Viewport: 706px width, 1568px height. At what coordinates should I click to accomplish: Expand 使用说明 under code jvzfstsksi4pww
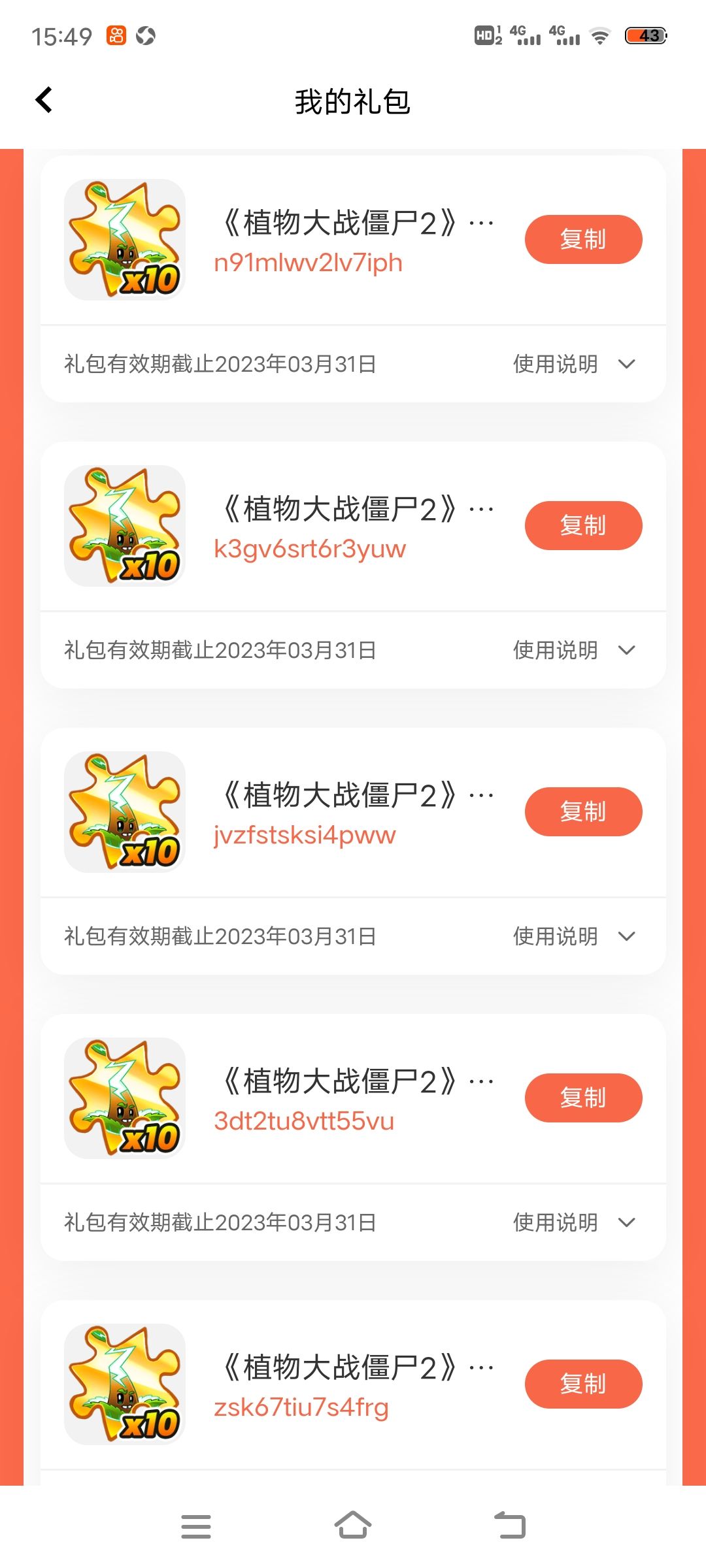(574, 936)
